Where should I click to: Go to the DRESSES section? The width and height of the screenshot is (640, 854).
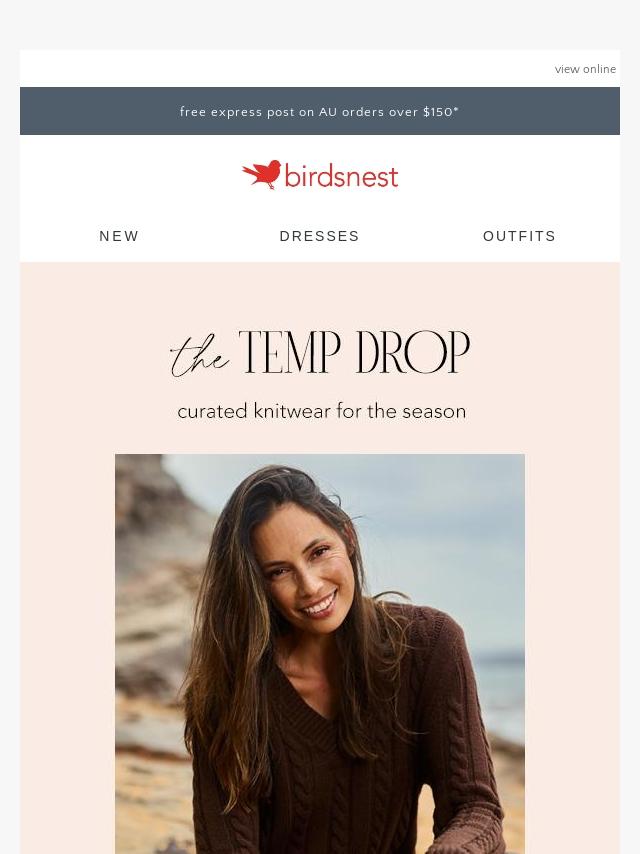click(x=319, y=236)
